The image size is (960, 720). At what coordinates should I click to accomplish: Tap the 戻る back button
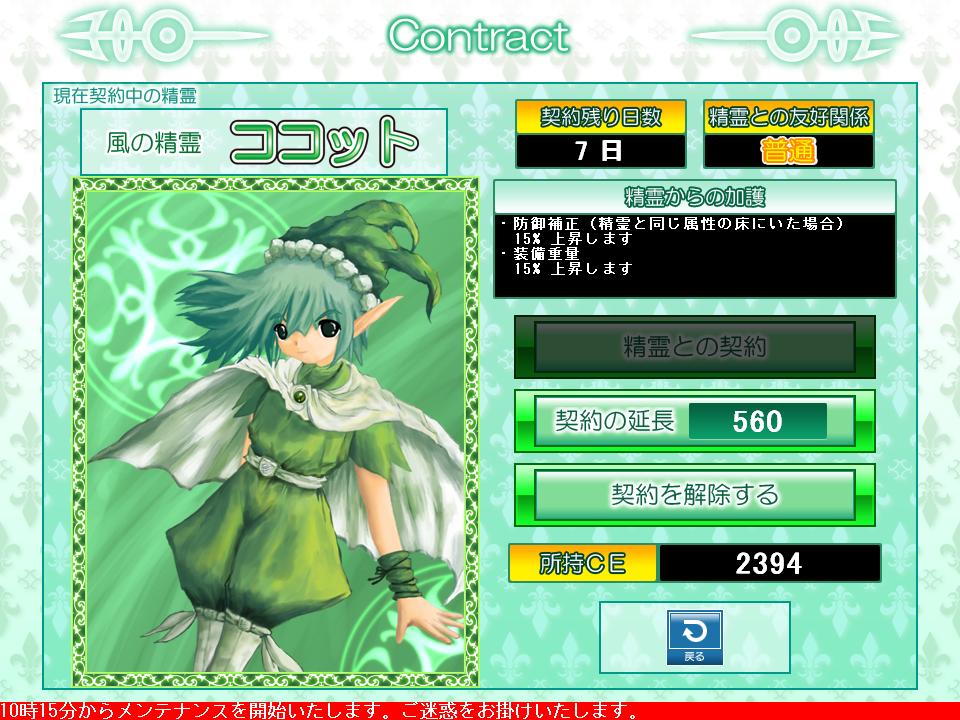click(694, 638)
